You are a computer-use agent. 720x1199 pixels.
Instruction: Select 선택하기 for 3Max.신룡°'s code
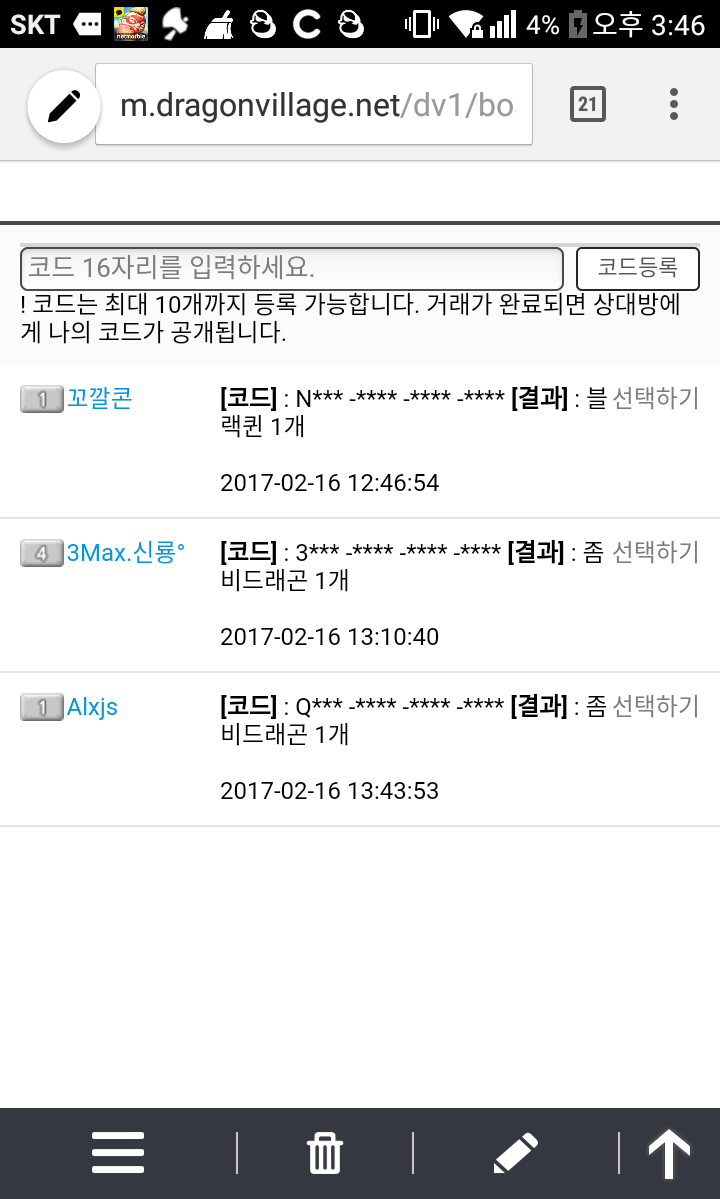pyautogui.click(x=655, y=552)
